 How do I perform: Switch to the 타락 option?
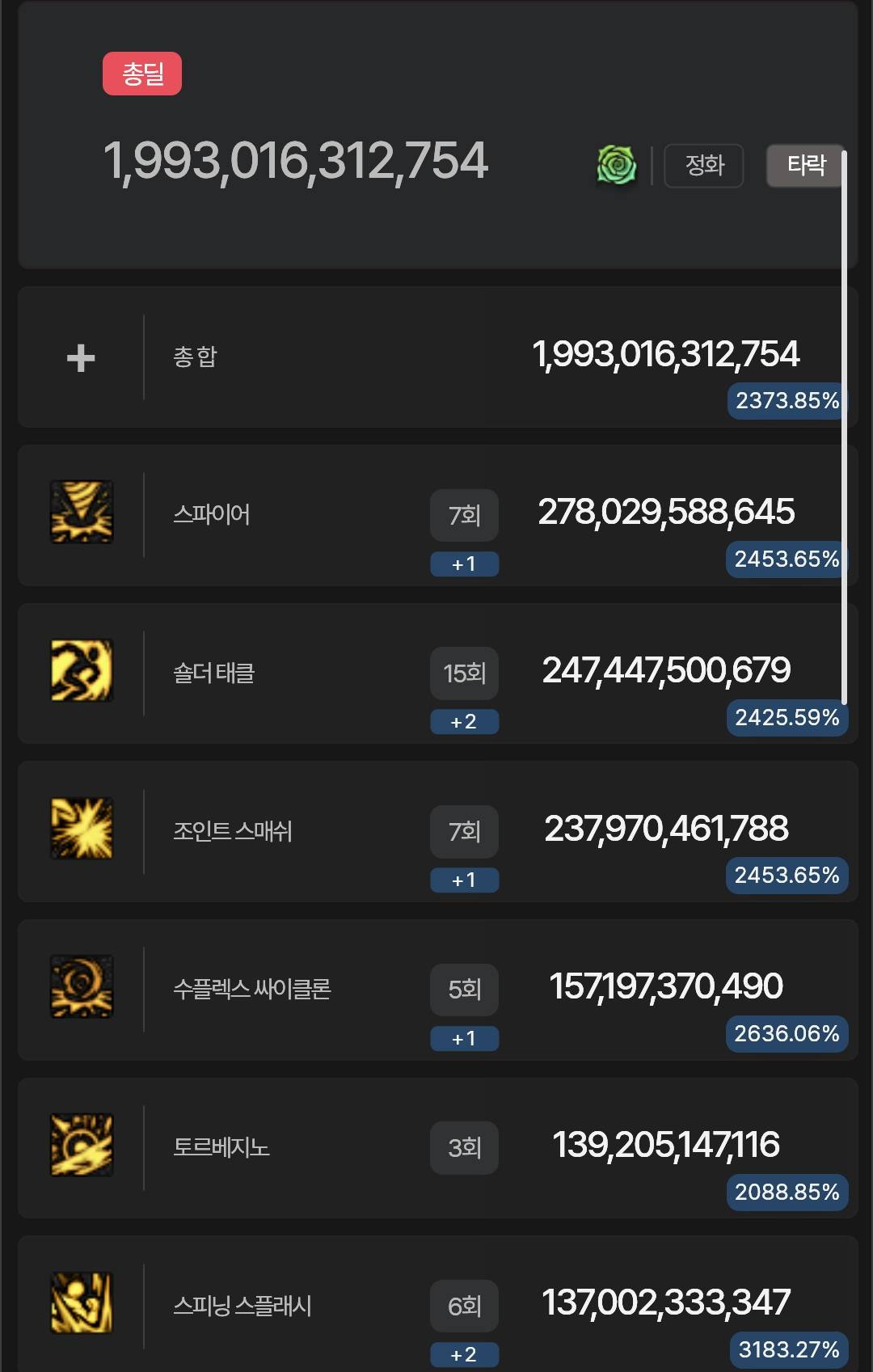pos(805,166)
